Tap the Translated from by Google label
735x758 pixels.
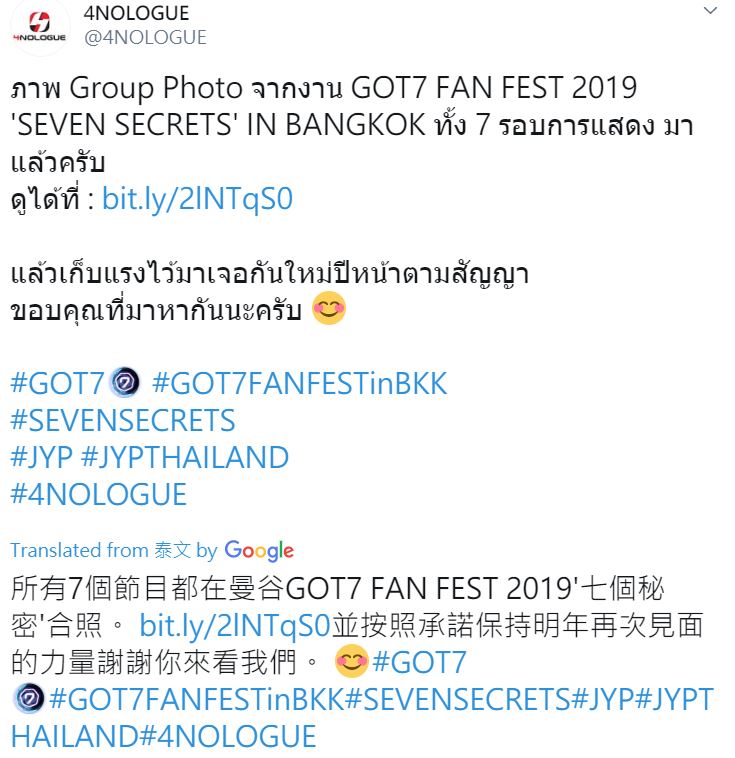coord(152,550)
